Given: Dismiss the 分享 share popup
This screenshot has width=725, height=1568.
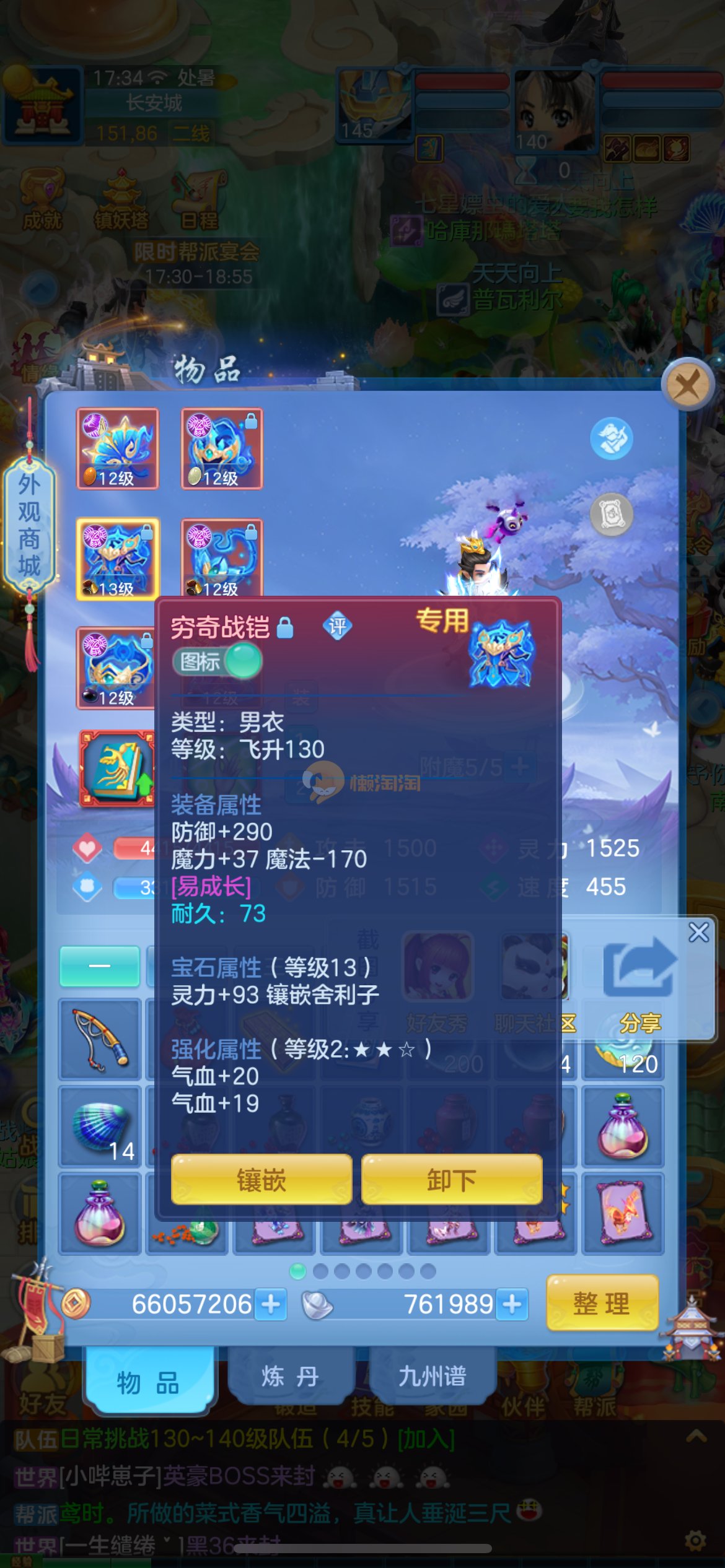Looking at the screenshot, I should click(x=698, y=932).
